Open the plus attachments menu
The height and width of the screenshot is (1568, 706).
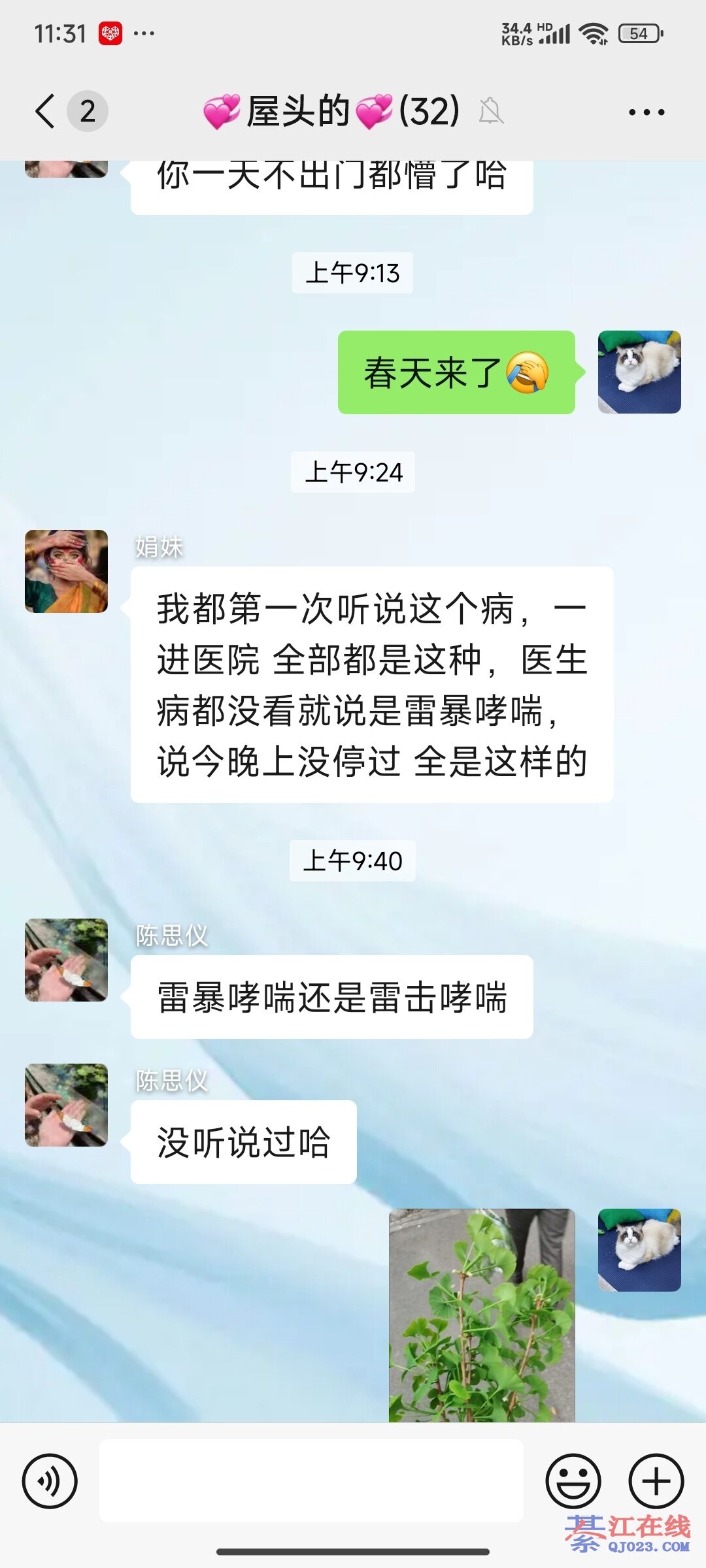[656, 1481]
